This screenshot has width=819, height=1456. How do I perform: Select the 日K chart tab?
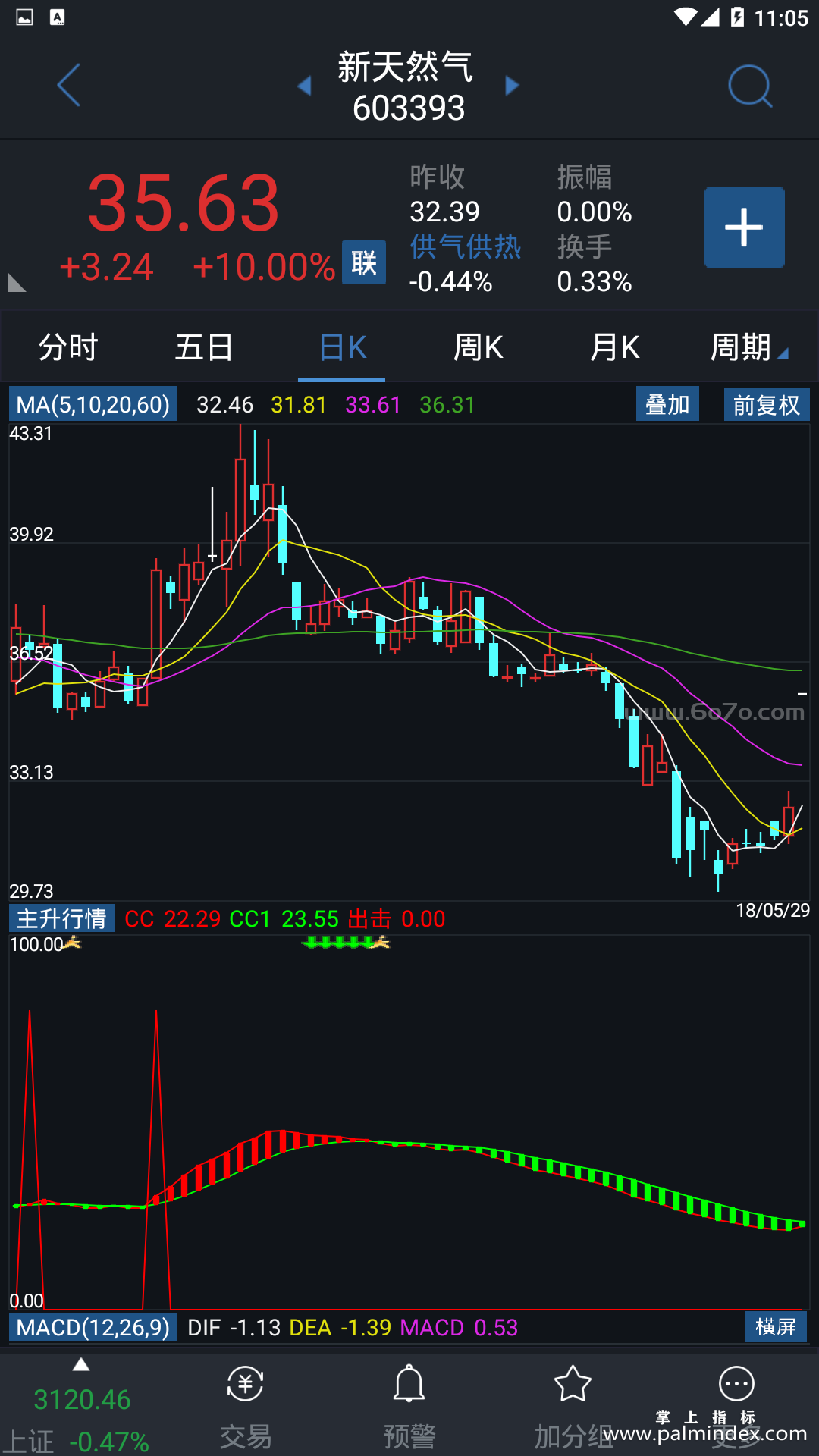point(342,347)
